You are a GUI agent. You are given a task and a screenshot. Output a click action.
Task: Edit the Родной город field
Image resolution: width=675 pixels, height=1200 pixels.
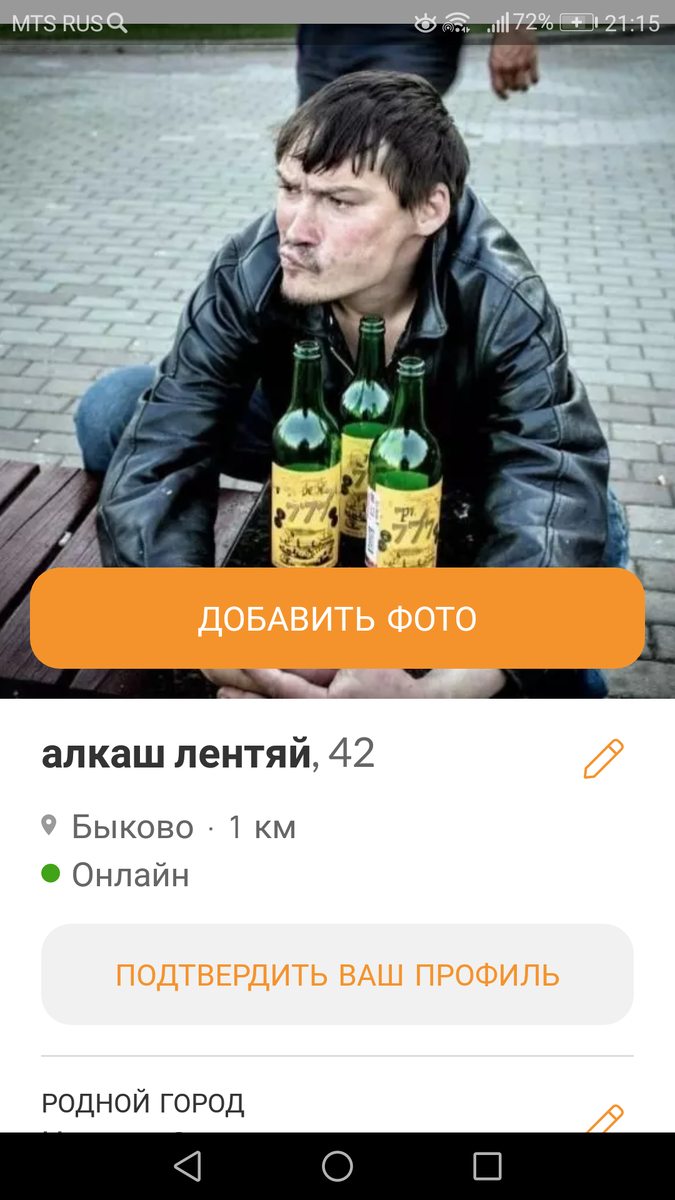[x=603, y=1118]
